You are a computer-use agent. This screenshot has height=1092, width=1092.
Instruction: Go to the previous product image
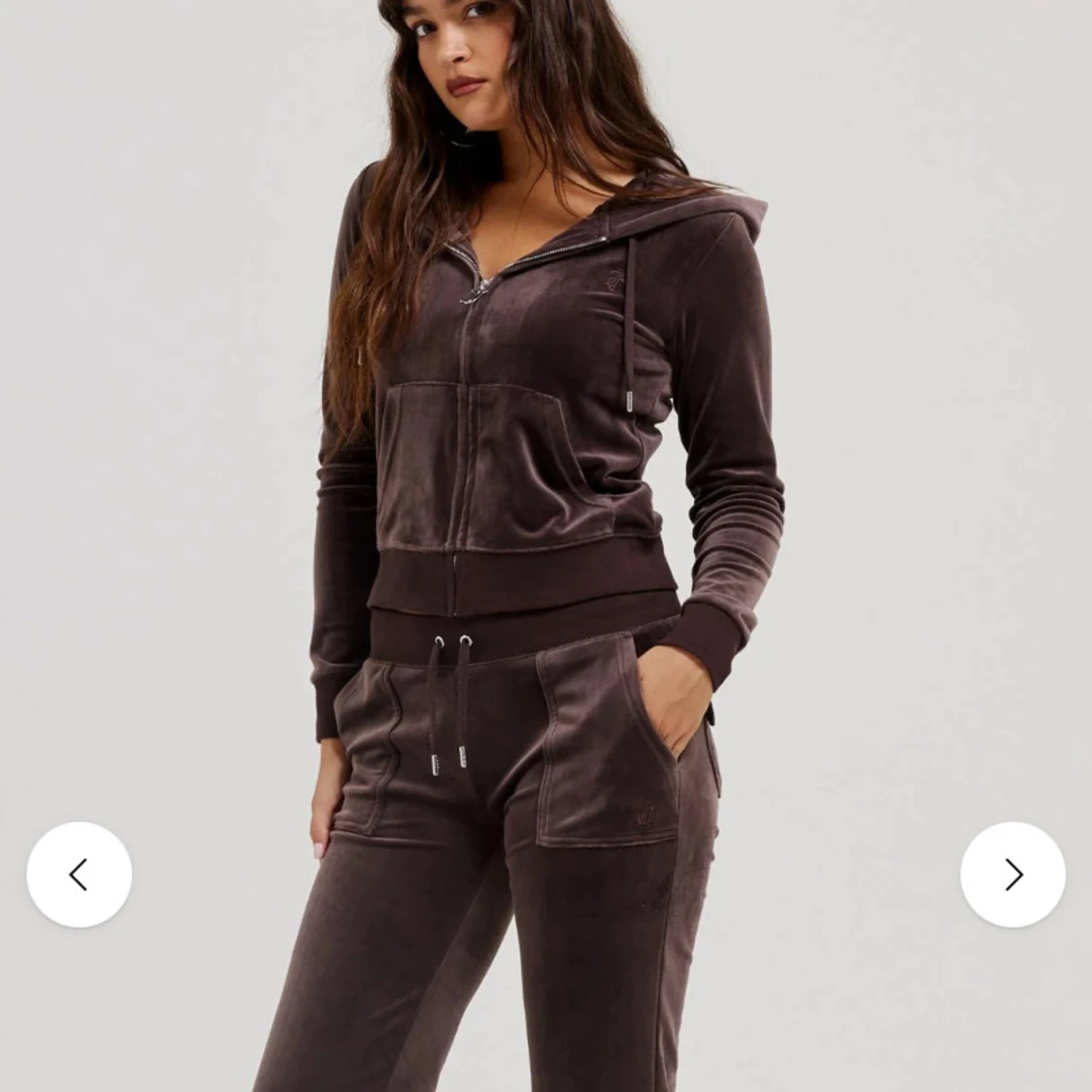click(x=80, y=874)
